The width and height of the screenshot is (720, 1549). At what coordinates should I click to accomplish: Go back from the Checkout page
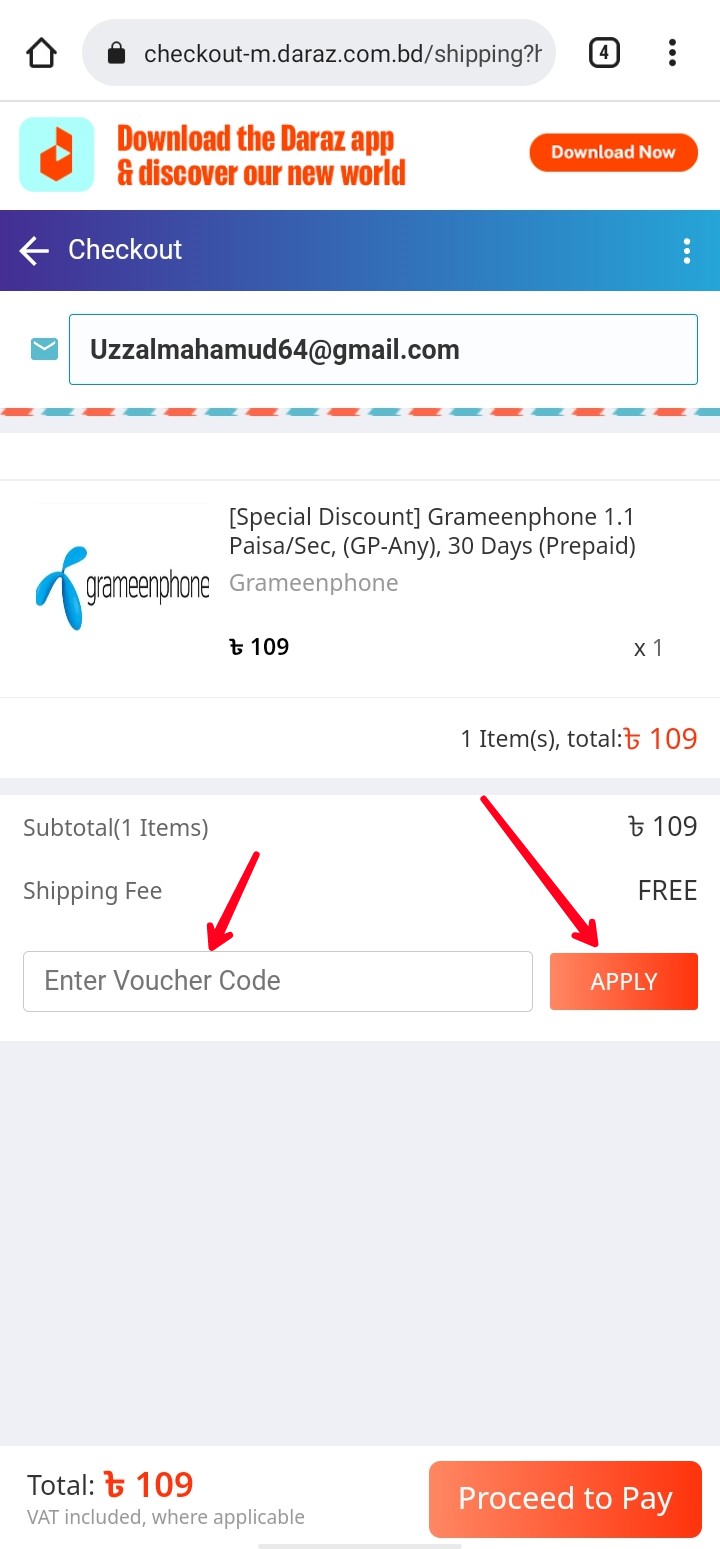tap(34, 250)
